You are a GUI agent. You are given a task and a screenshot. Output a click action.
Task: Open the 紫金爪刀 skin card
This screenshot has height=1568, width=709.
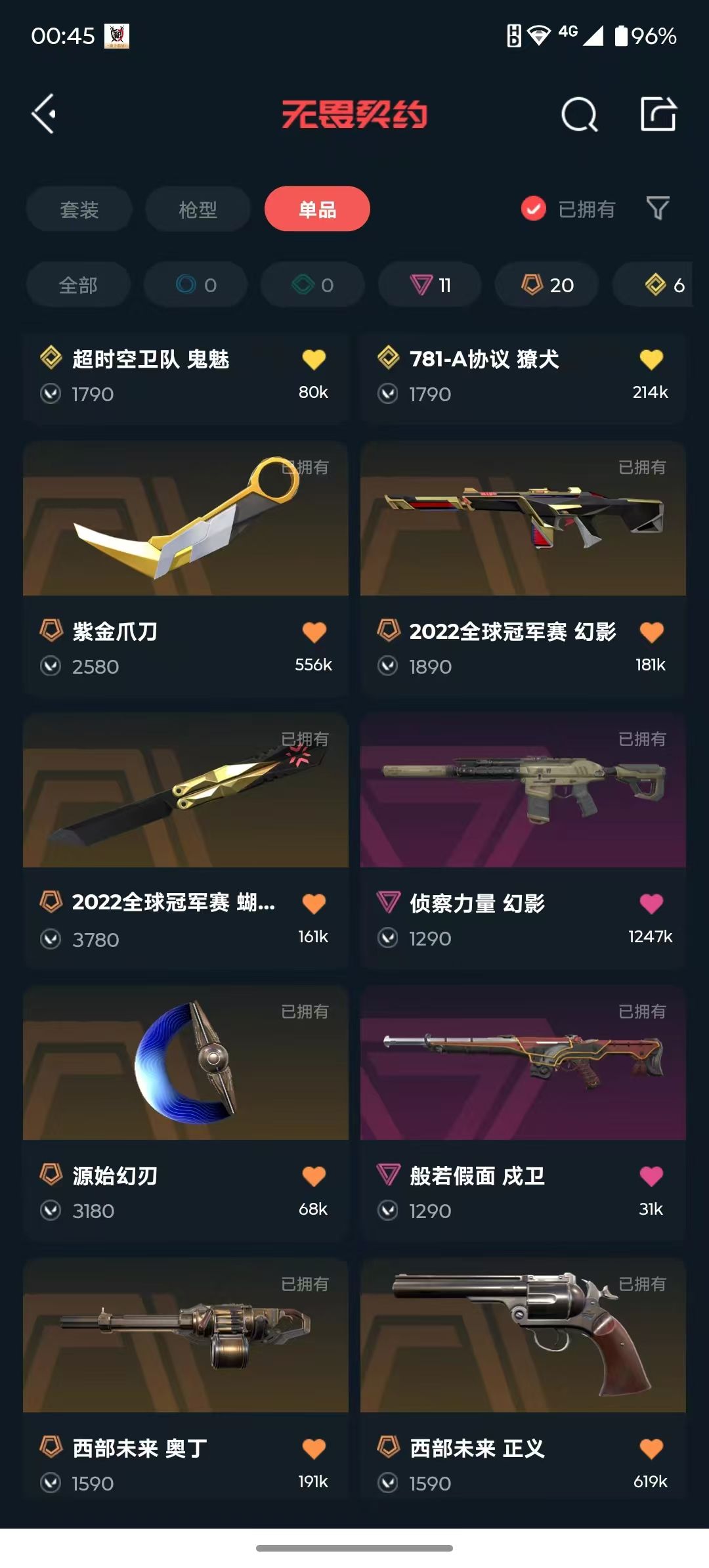pos(186,569)
